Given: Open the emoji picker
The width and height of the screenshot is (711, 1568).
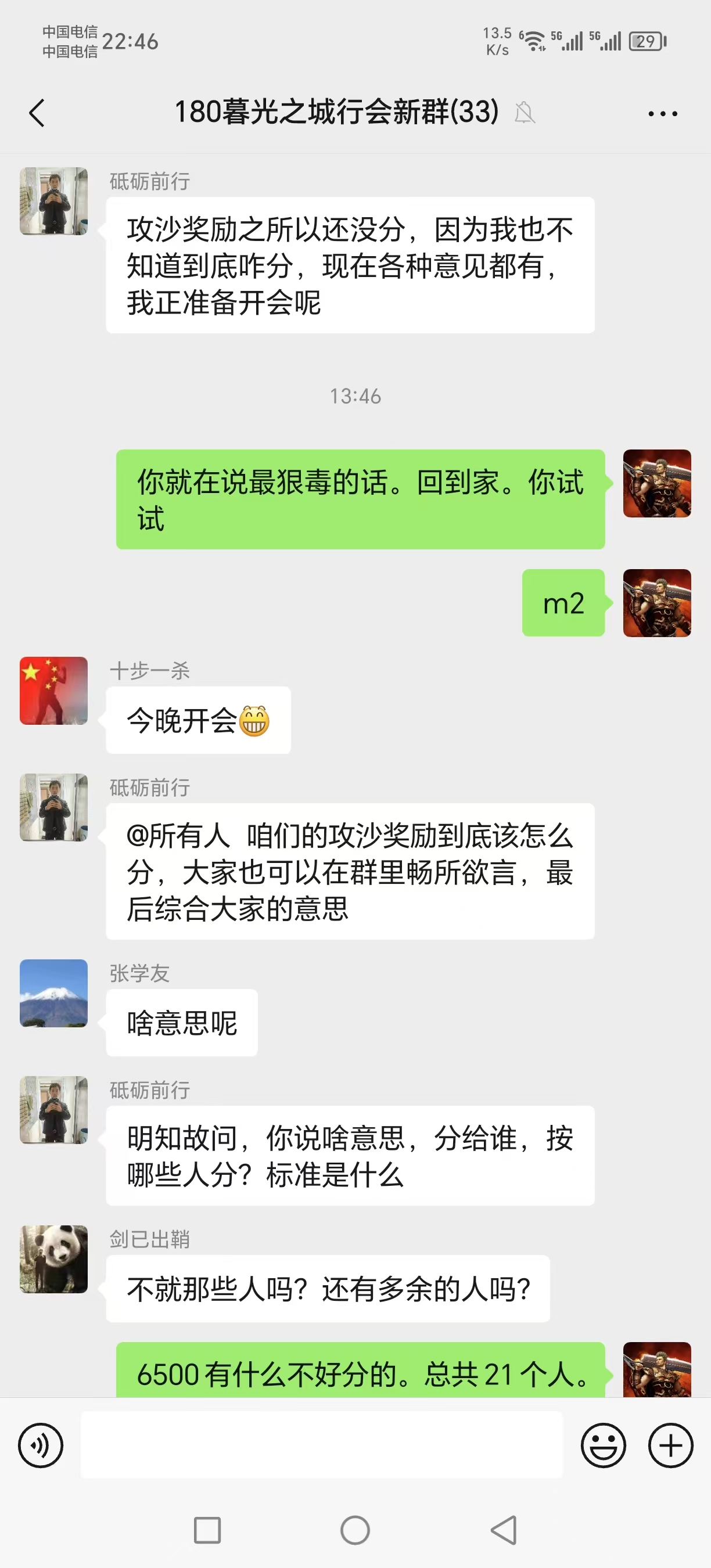Looking at the screenshot, I should (602, 1445).
